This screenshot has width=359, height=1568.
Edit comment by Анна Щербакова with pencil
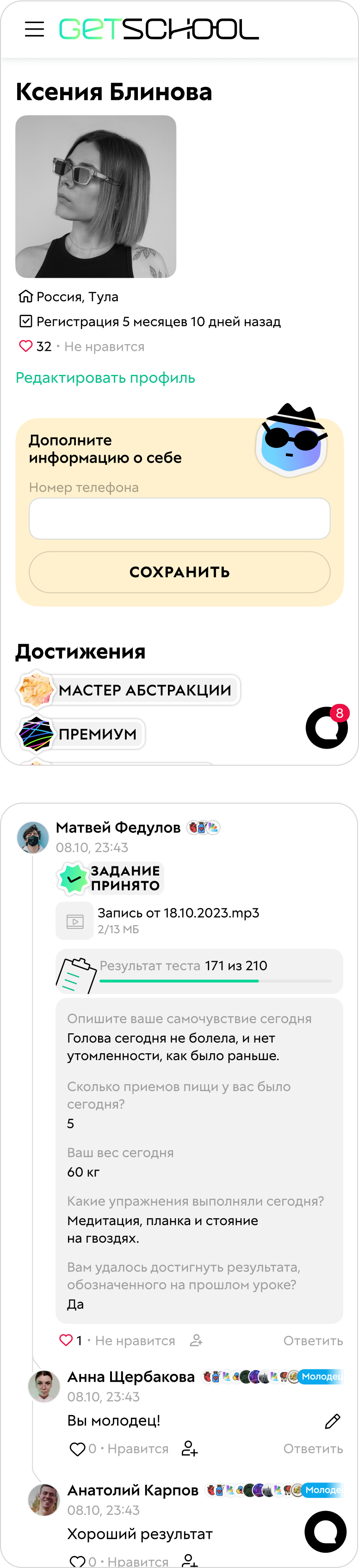tap(332, 1422)
